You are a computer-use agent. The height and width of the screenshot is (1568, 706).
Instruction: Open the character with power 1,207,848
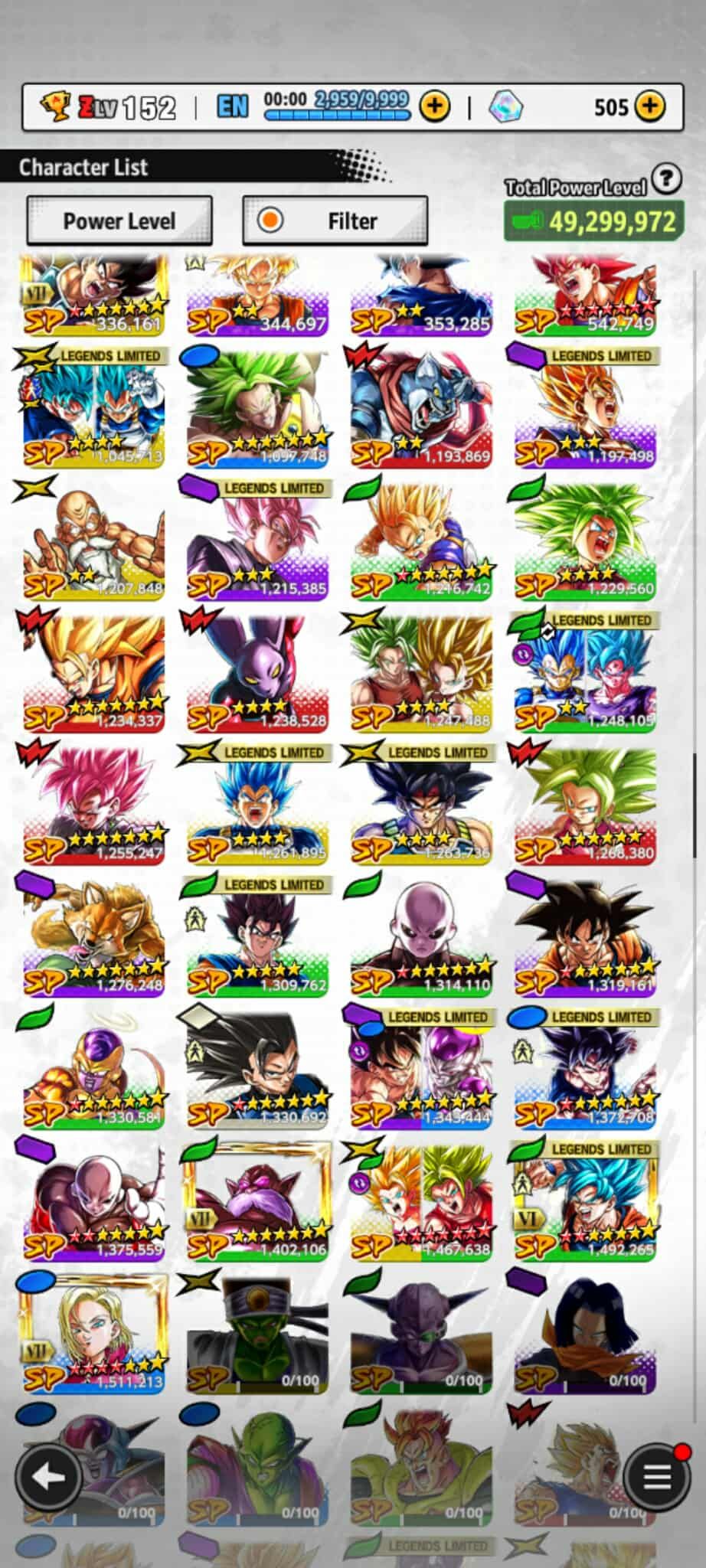tap(93, 542)
